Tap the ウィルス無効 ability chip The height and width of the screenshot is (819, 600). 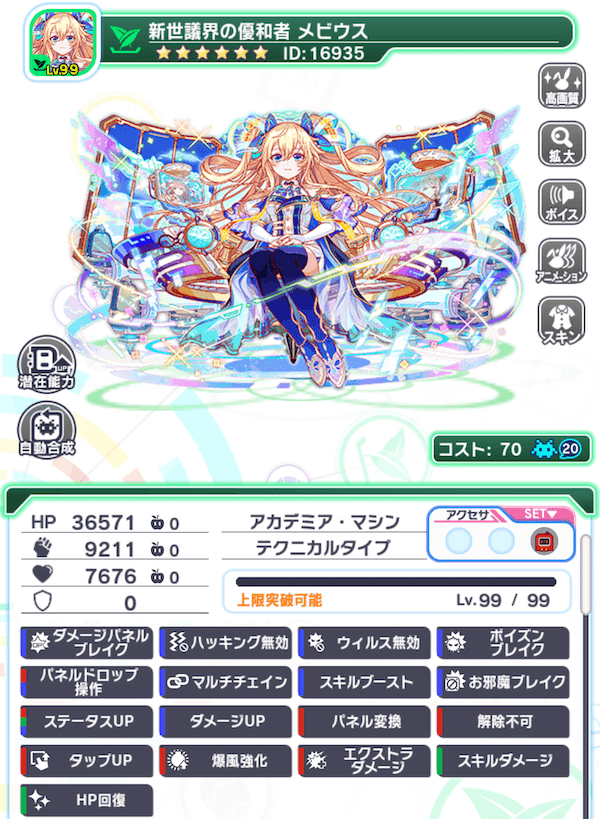coord(364,643)
